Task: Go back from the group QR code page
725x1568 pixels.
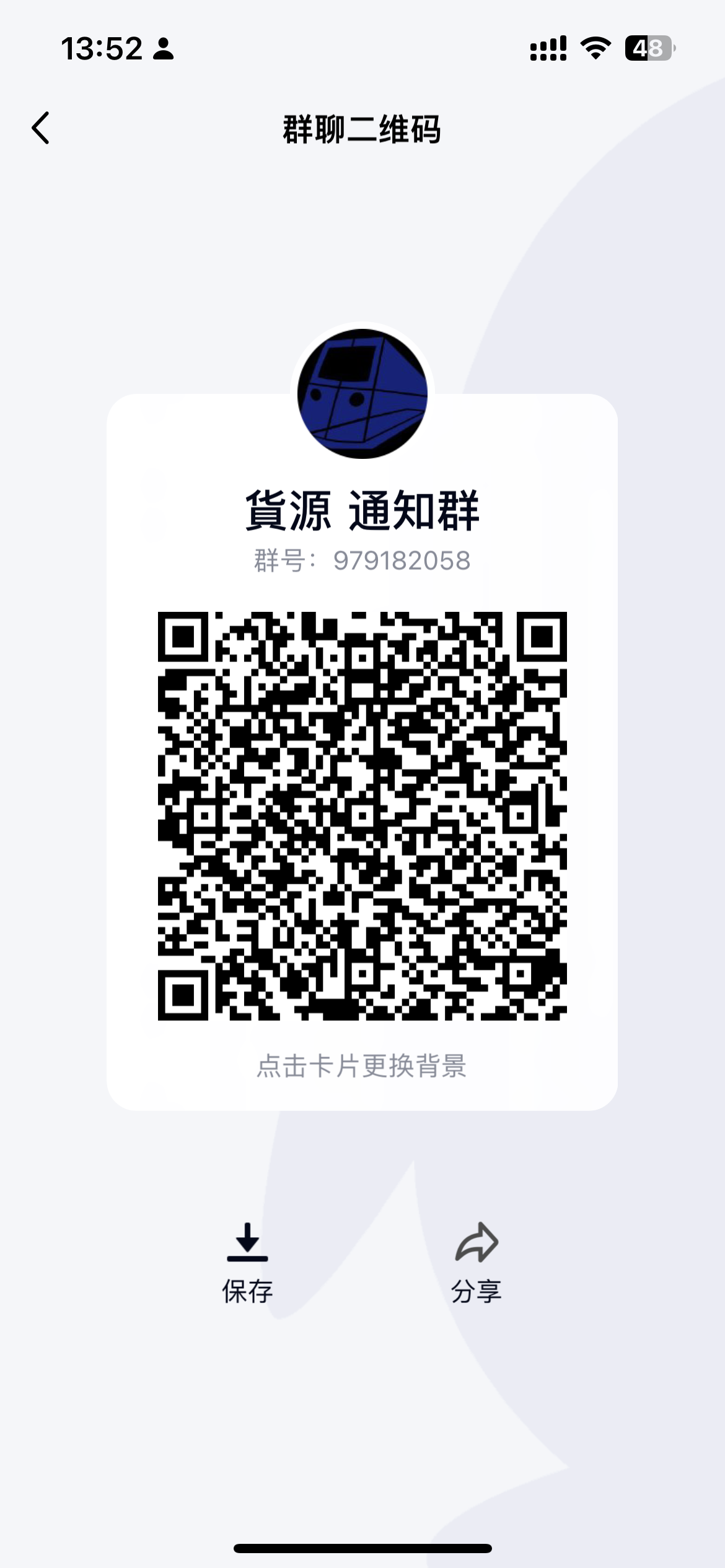Action: pyautogui.click(x=41, y=128)
